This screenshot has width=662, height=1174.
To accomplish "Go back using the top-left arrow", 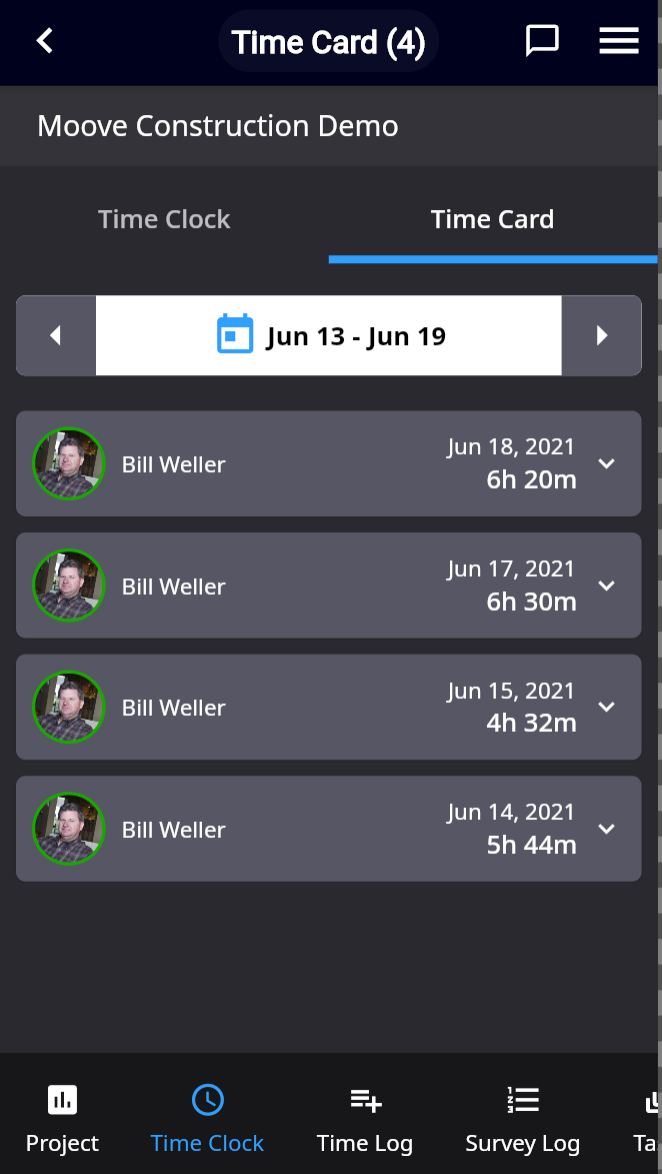I will tap(44, 41).
